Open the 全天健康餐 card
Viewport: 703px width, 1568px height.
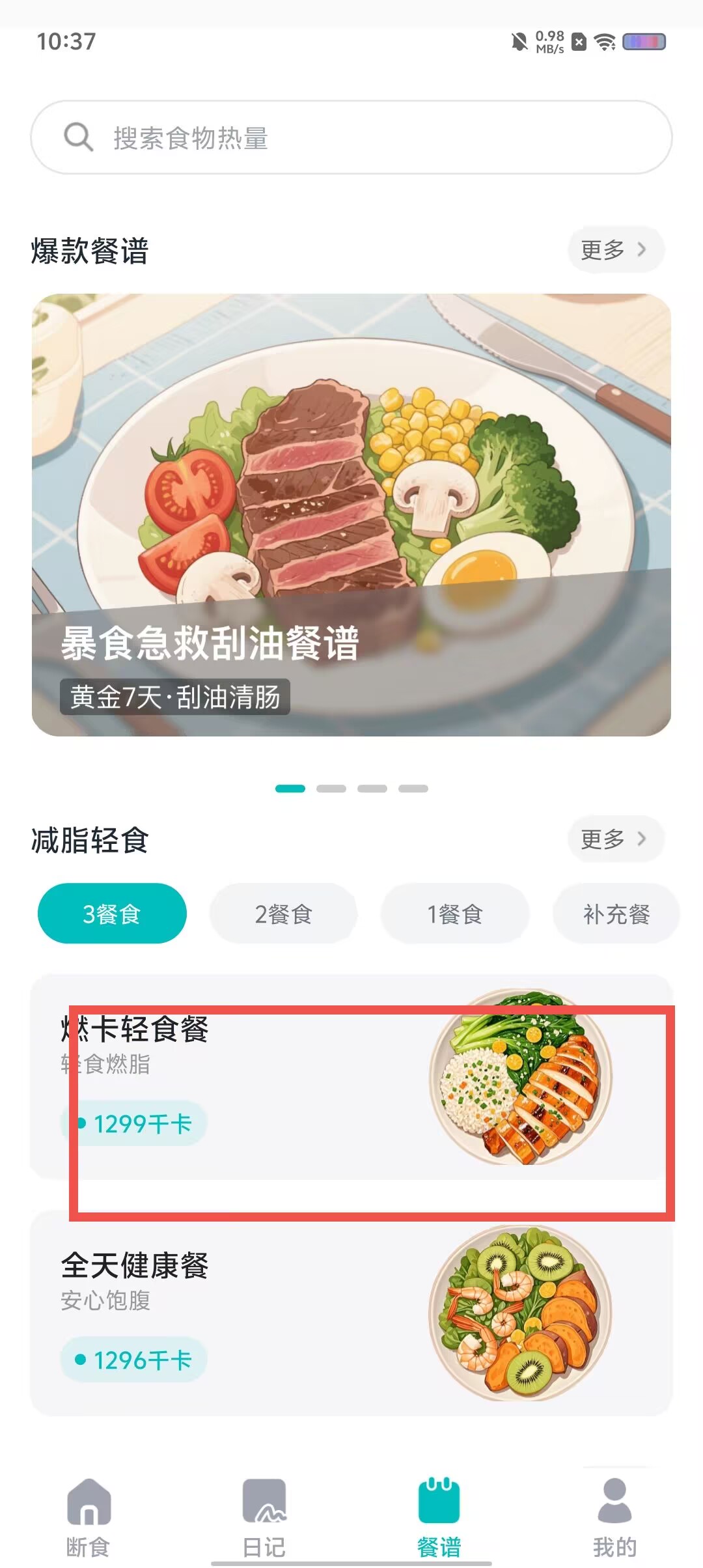click(351, 1313)
